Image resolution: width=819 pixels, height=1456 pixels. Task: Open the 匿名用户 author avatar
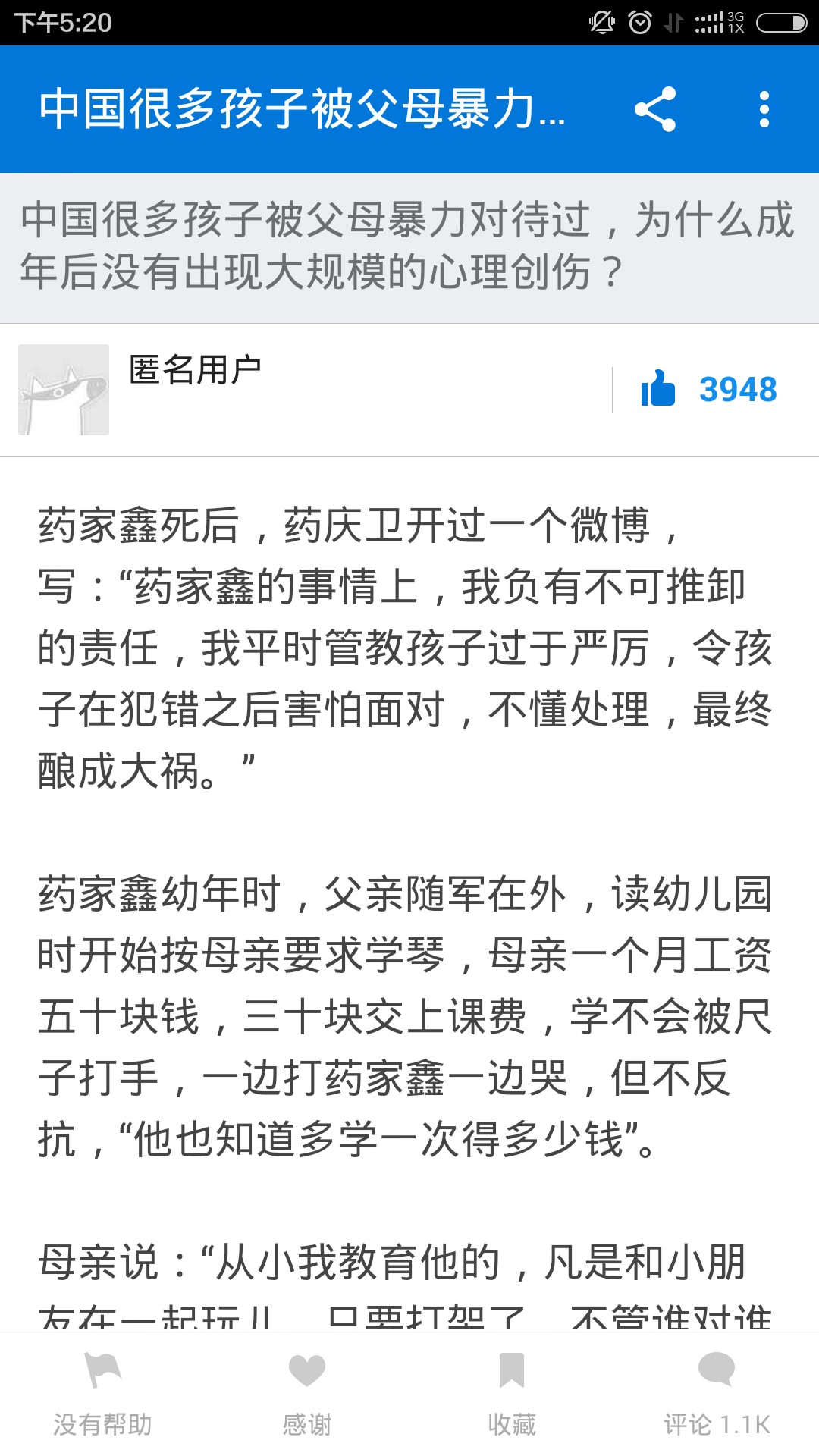click(x=64, y=390)
